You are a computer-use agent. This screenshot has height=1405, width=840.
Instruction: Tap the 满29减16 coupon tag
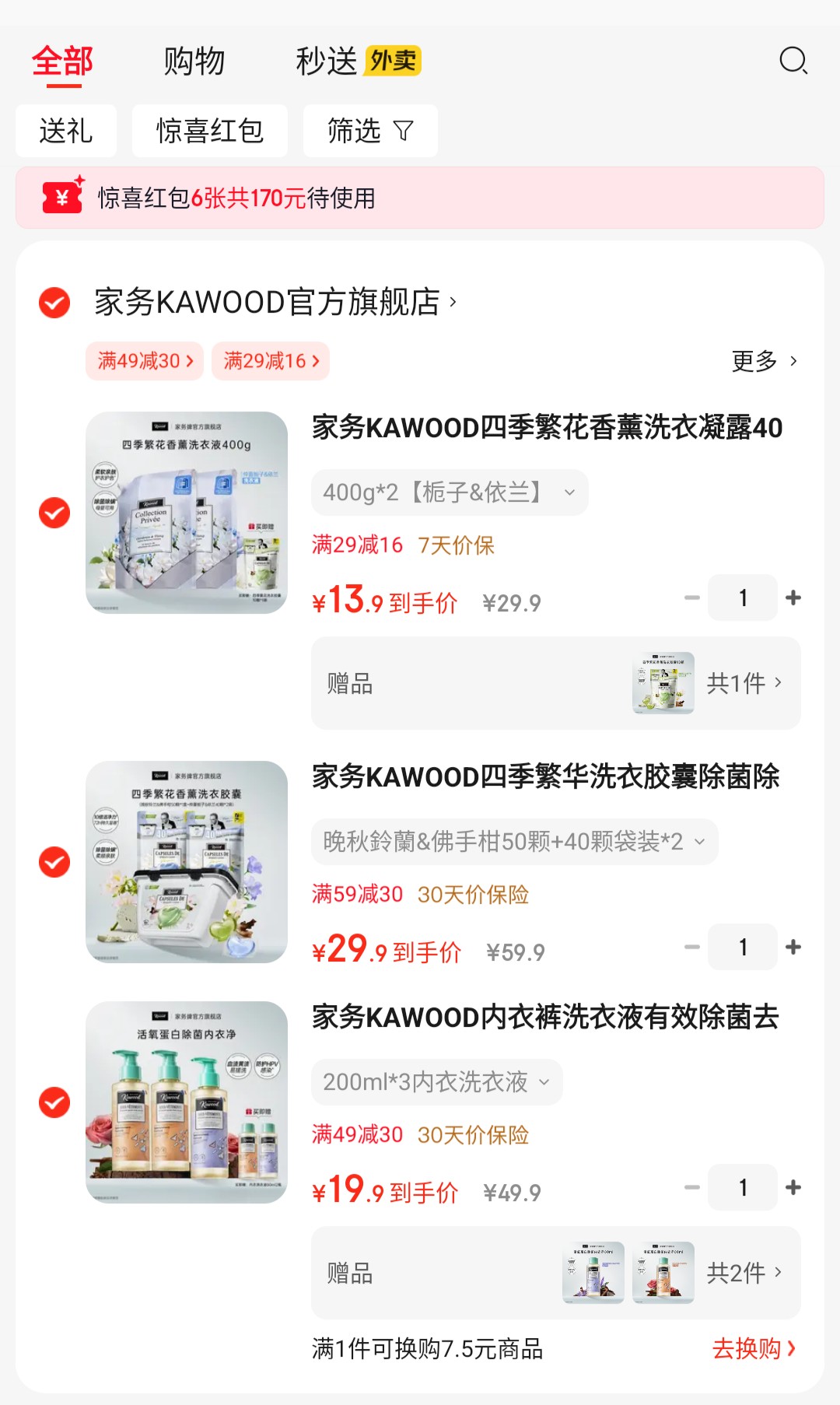[x=271, y=361]
